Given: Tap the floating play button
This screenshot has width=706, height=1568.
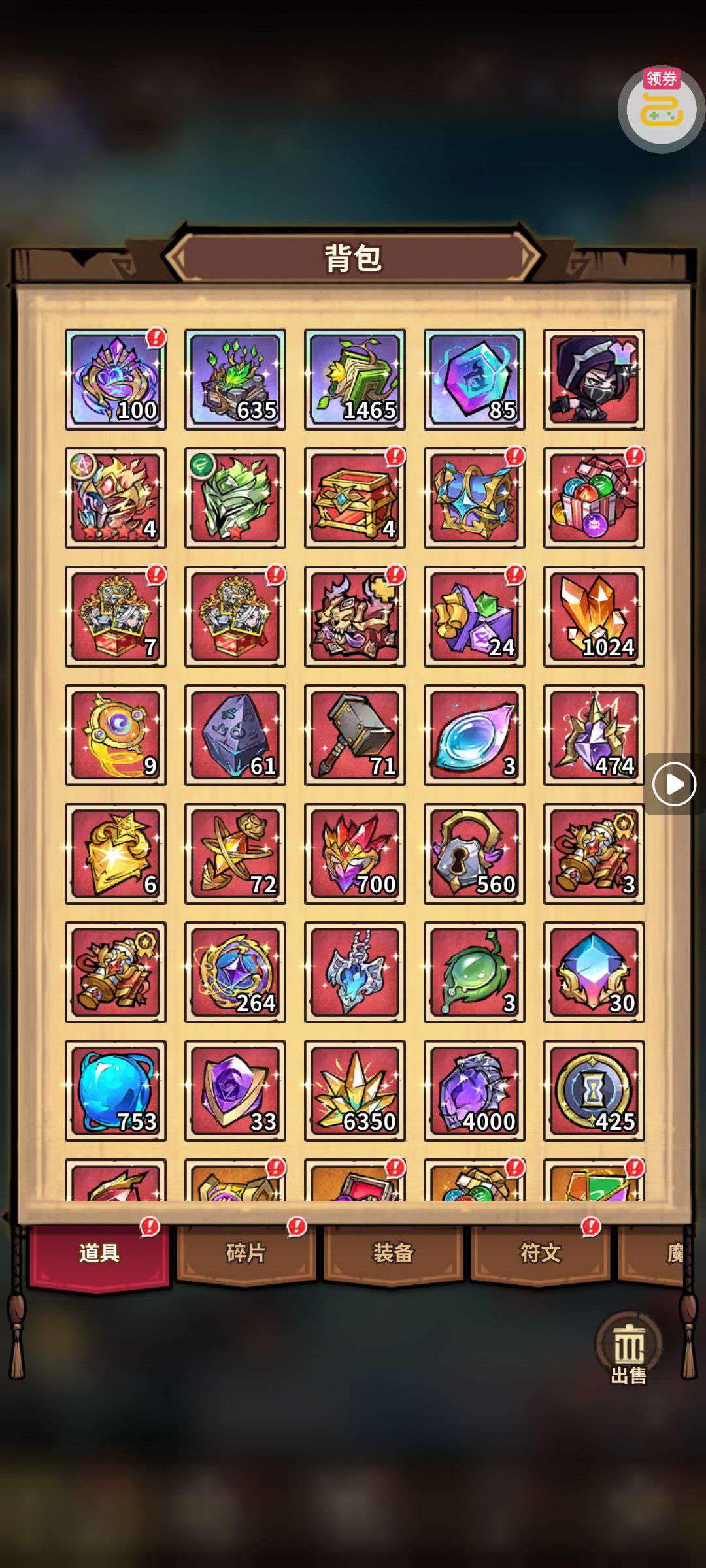Looking at the screenshot, I should click(x=674, y=784).
